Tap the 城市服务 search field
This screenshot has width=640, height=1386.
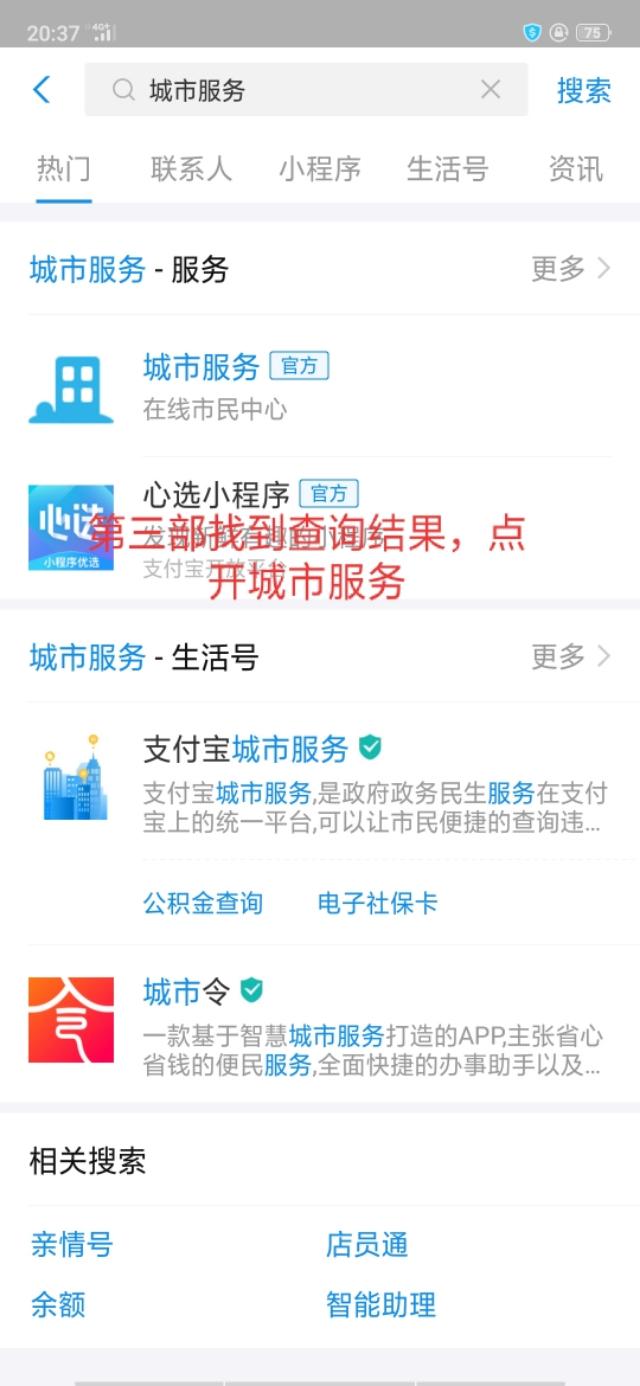coord(306,90)
